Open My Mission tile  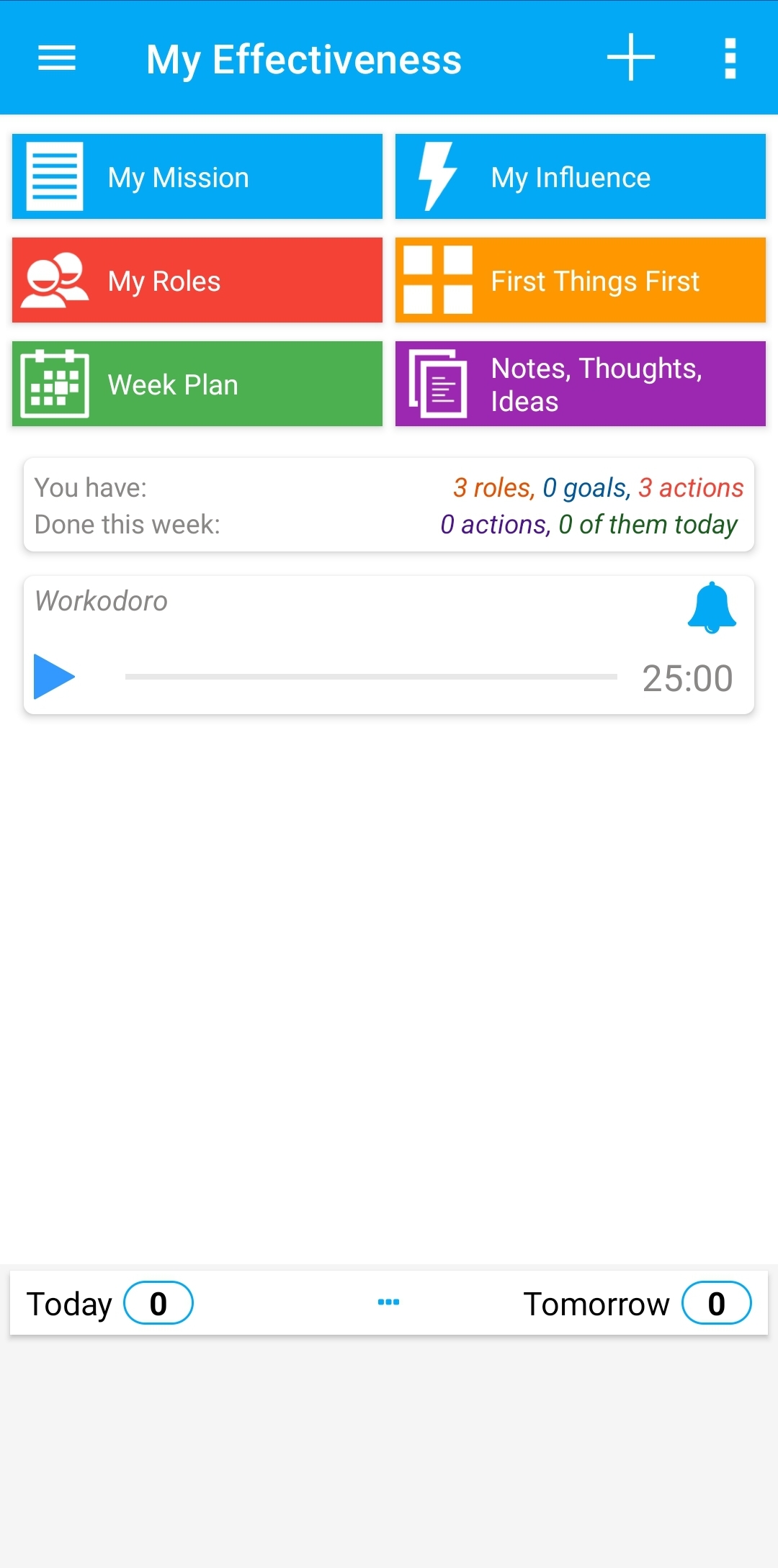point(197,176)
